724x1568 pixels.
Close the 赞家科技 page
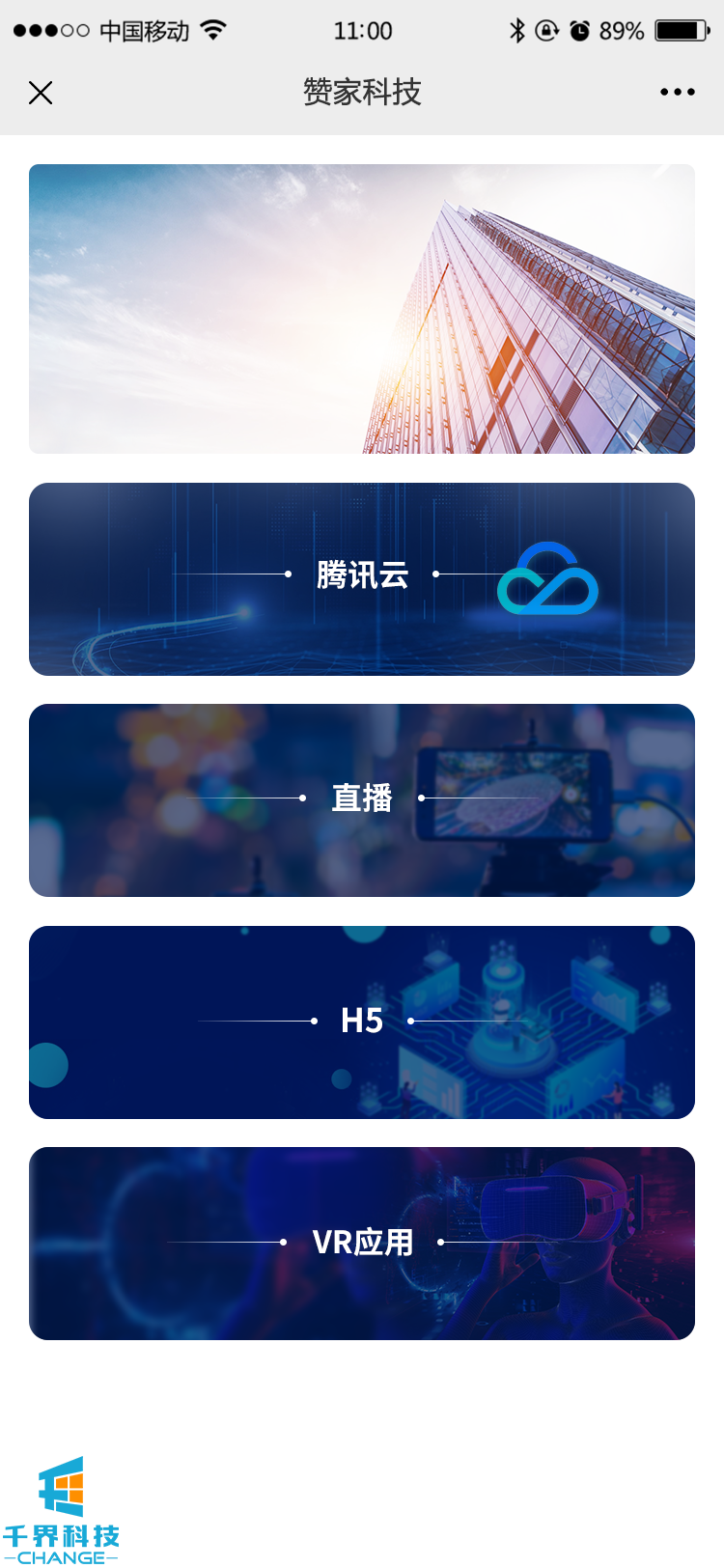coord(41,93)
